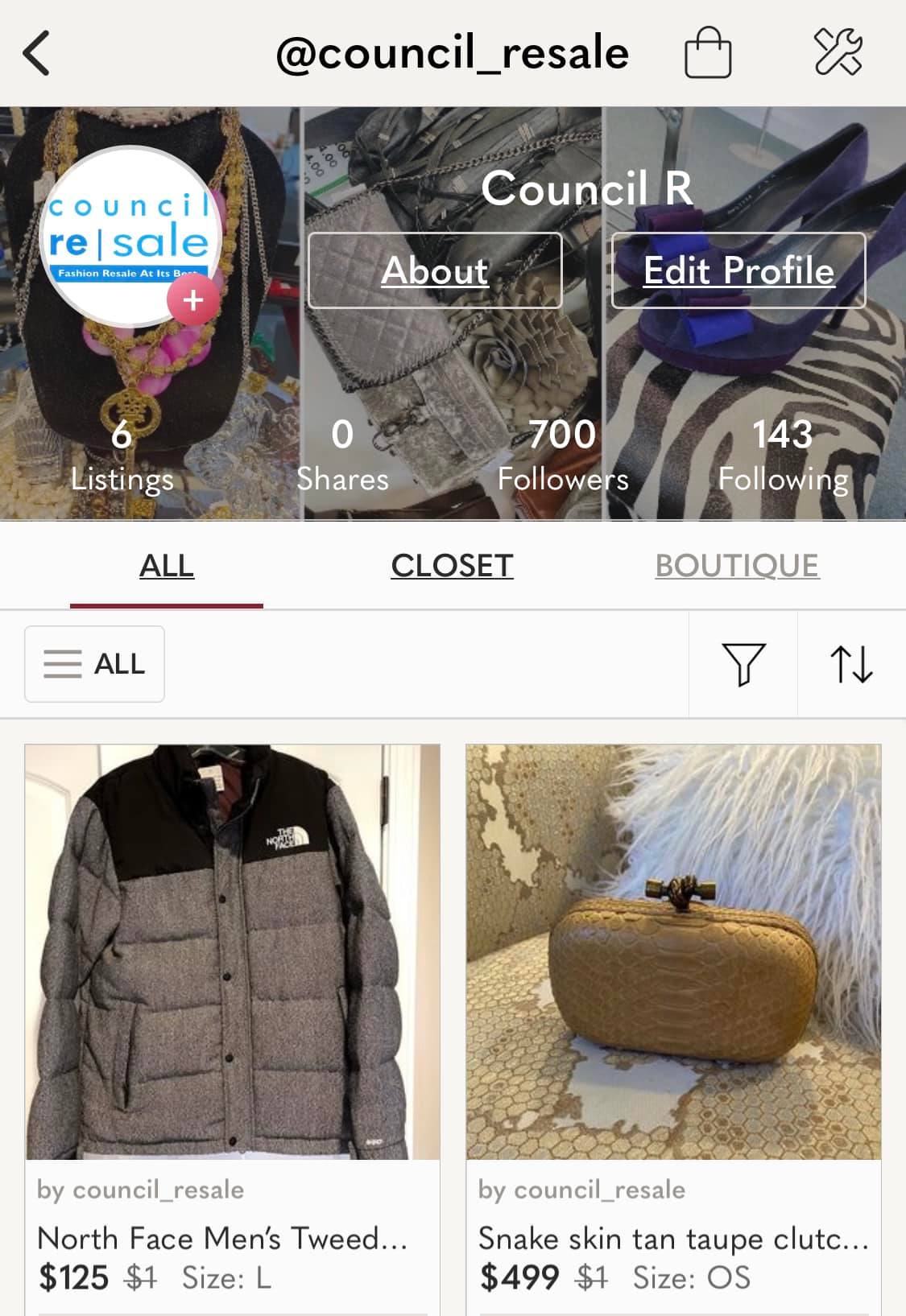The height and width of the screenshot is (1316, 906).
Task: Open Snake skin tan taupe clutch listing
Action: coord(673,952)
